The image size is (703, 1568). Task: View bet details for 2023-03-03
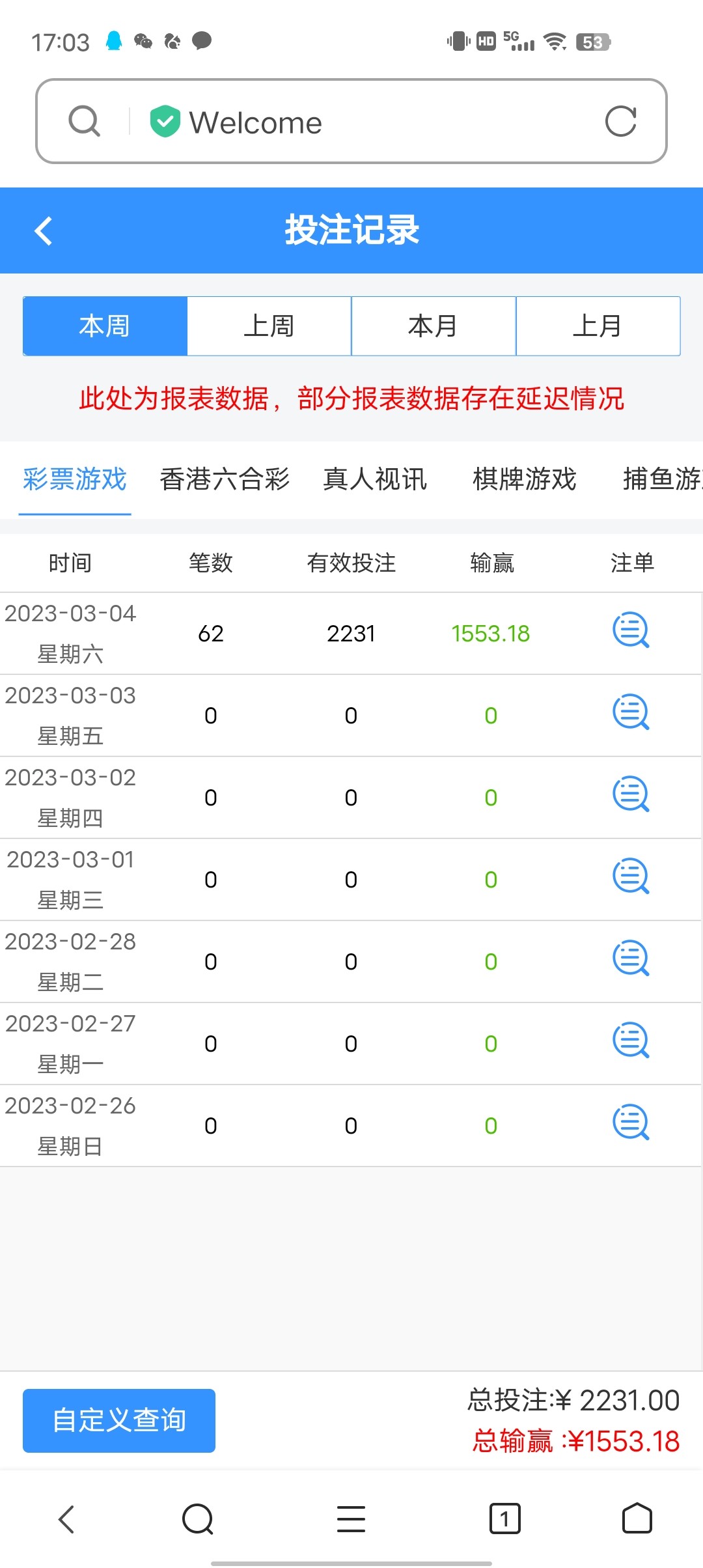(x=631, y=712)
